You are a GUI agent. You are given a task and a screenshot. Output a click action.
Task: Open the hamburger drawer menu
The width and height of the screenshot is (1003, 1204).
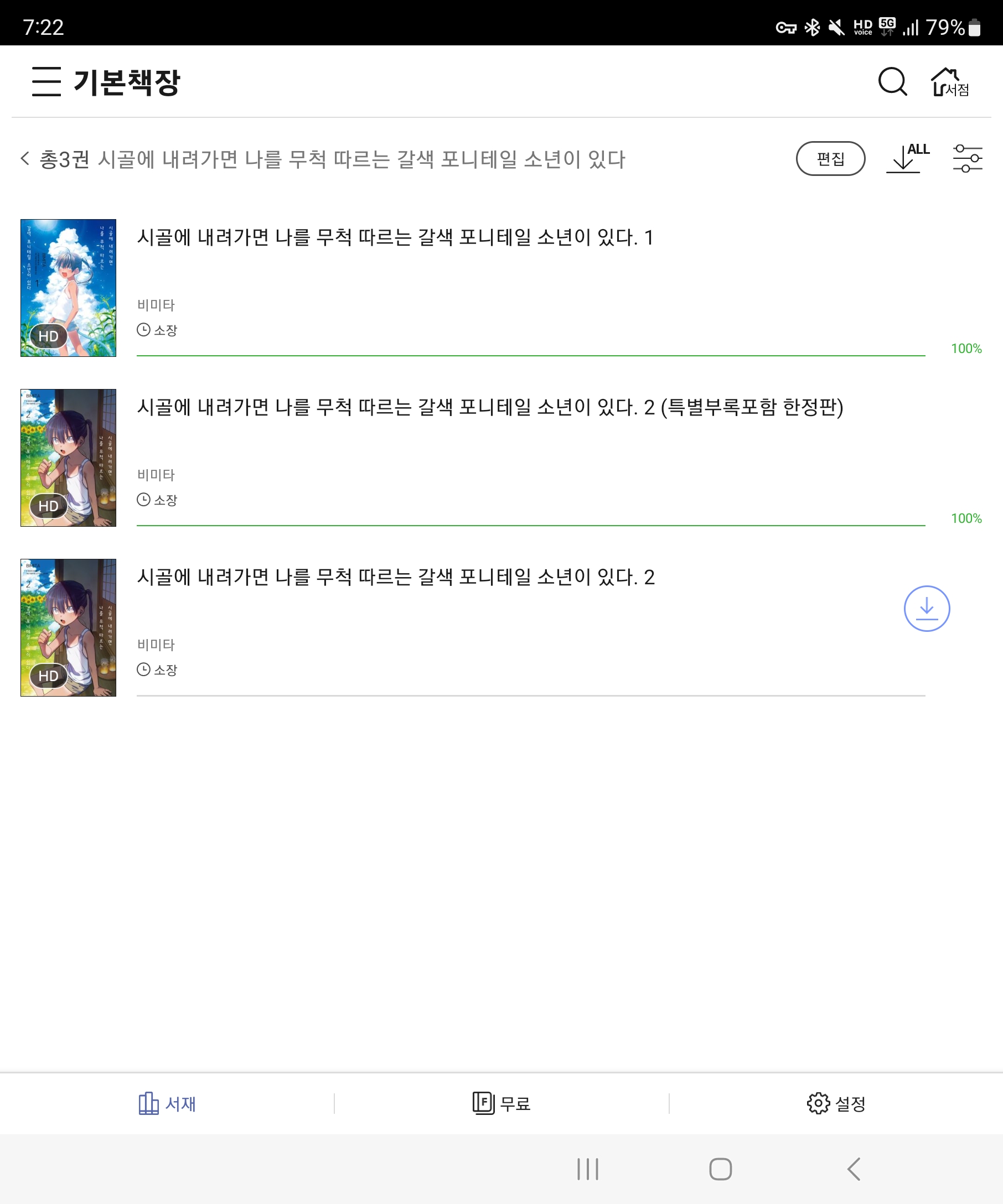[x=46, y=81]
